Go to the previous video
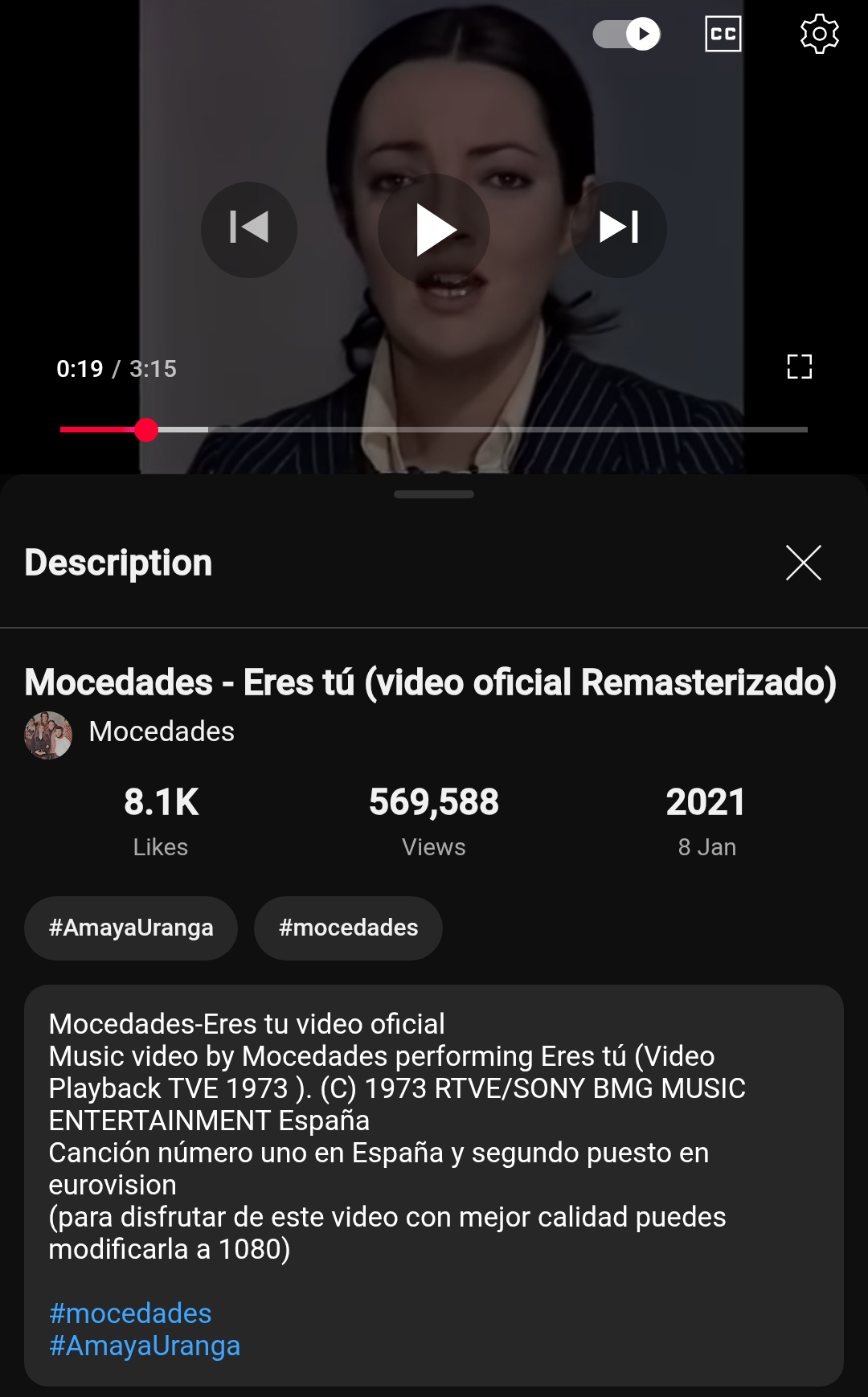 [249, 230]
